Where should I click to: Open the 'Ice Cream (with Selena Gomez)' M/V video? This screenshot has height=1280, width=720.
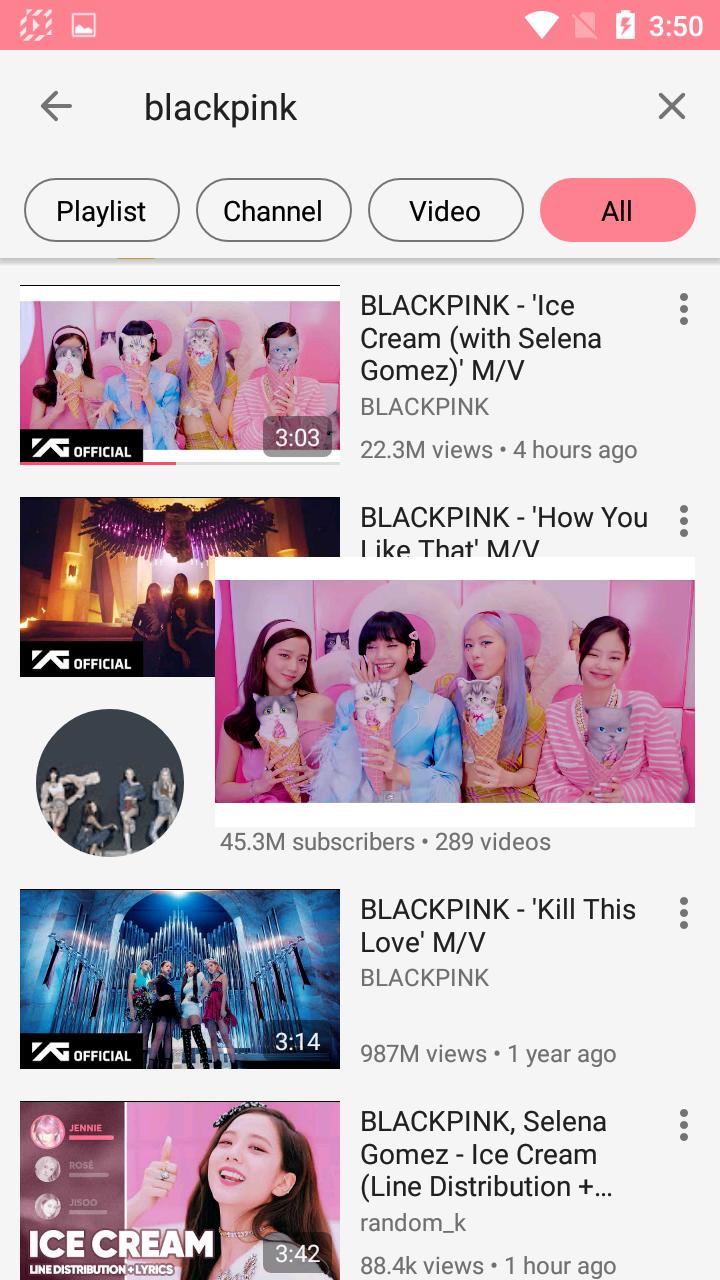180,375
